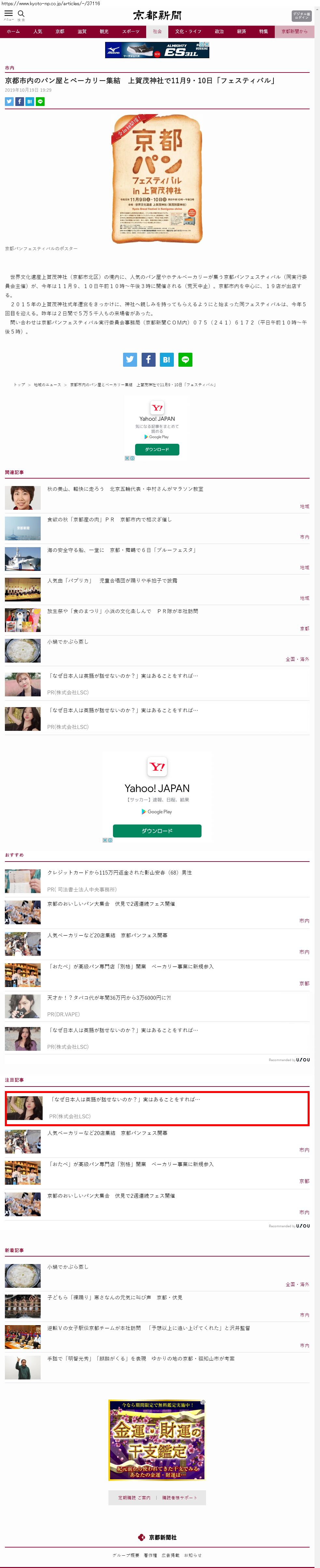The image size is (320, 1568).
Task: Download Yahoo! JAPAN from the large ad
Action: [x=157, y=831]
